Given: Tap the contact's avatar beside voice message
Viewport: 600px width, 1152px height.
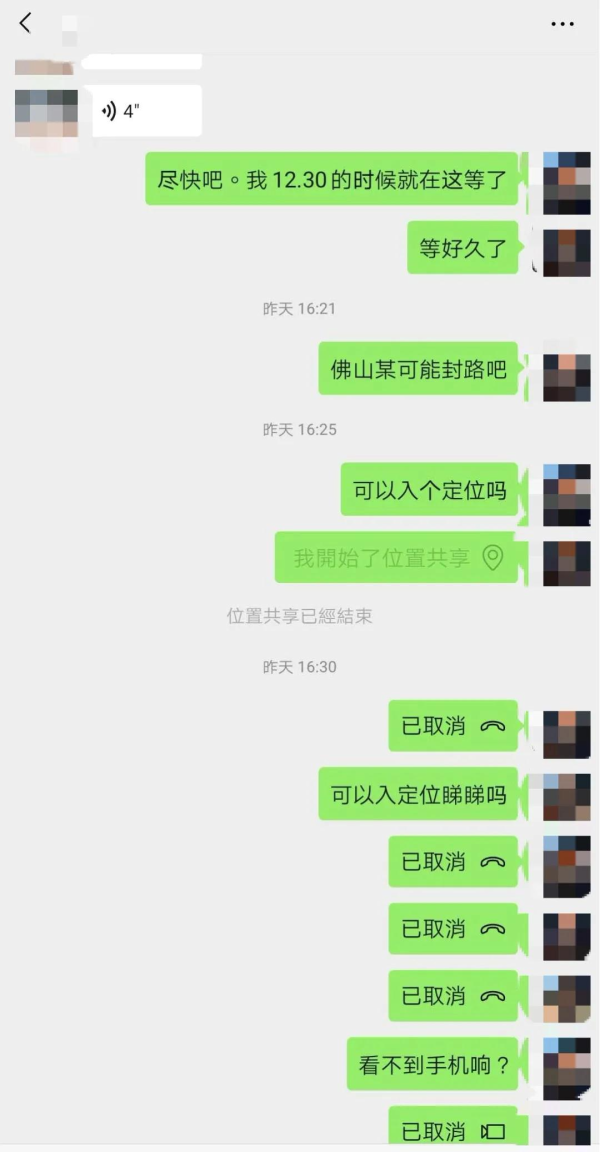Looking at the screenshot, I should tap(46, 113).
